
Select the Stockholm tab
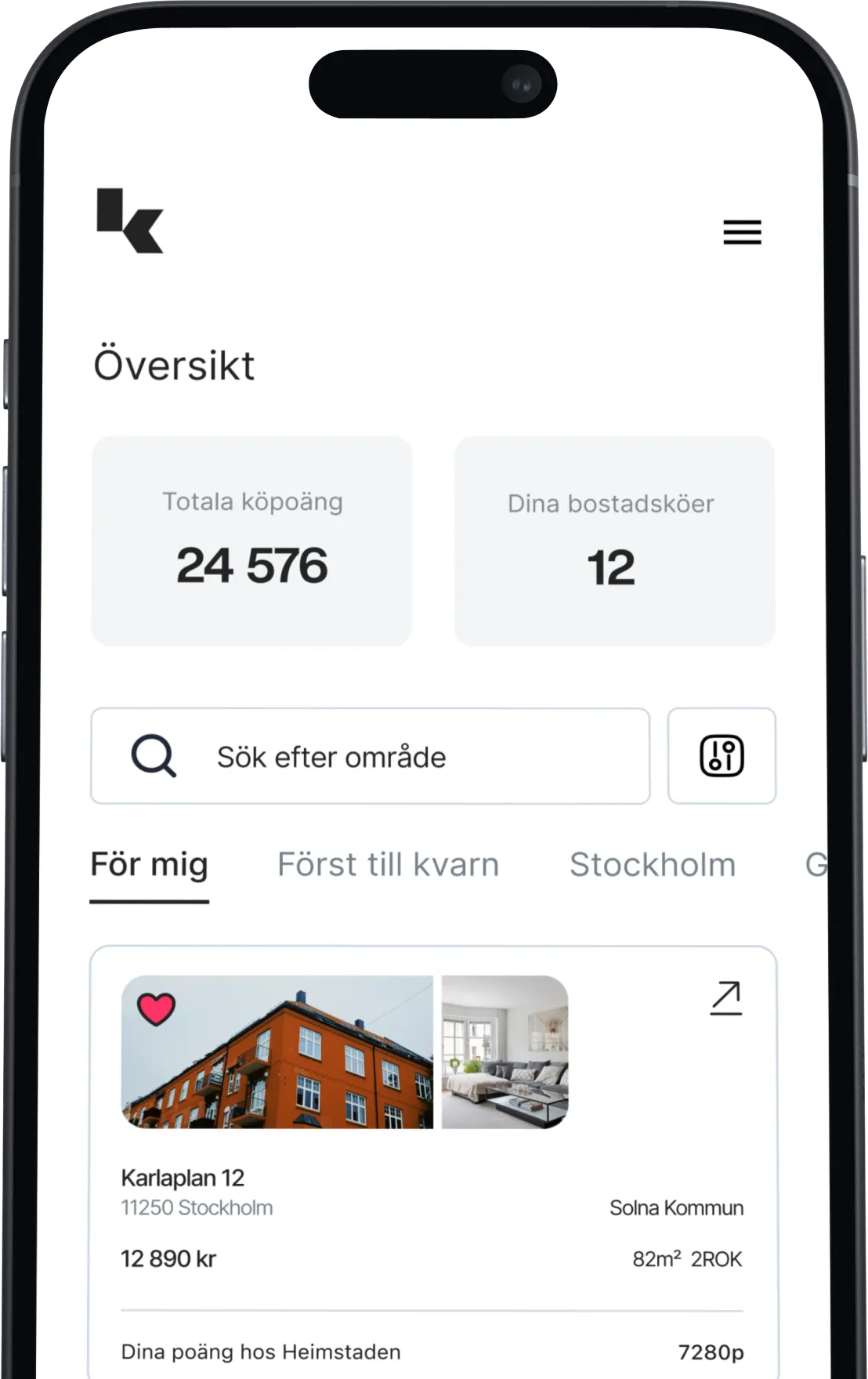(x=653, y=864)
